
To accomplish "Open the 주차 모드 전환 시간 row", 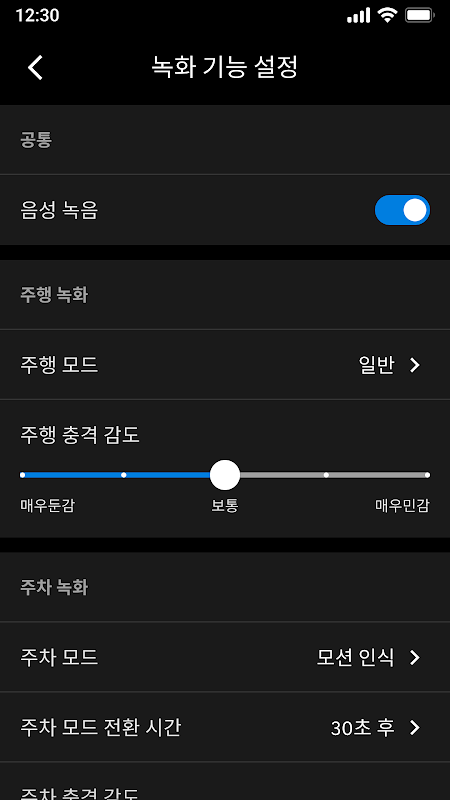I will point(225,727).
